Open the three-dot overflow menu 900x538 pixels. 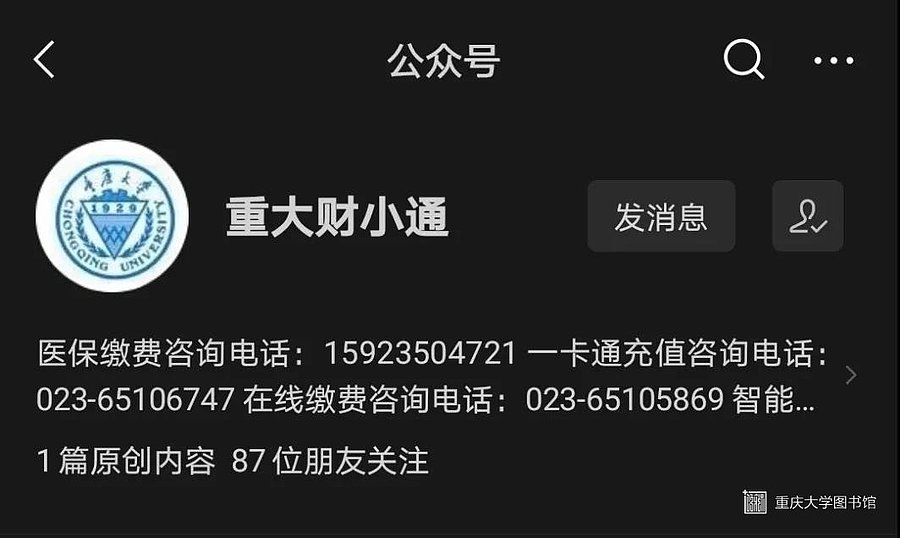tap(833, 61)
